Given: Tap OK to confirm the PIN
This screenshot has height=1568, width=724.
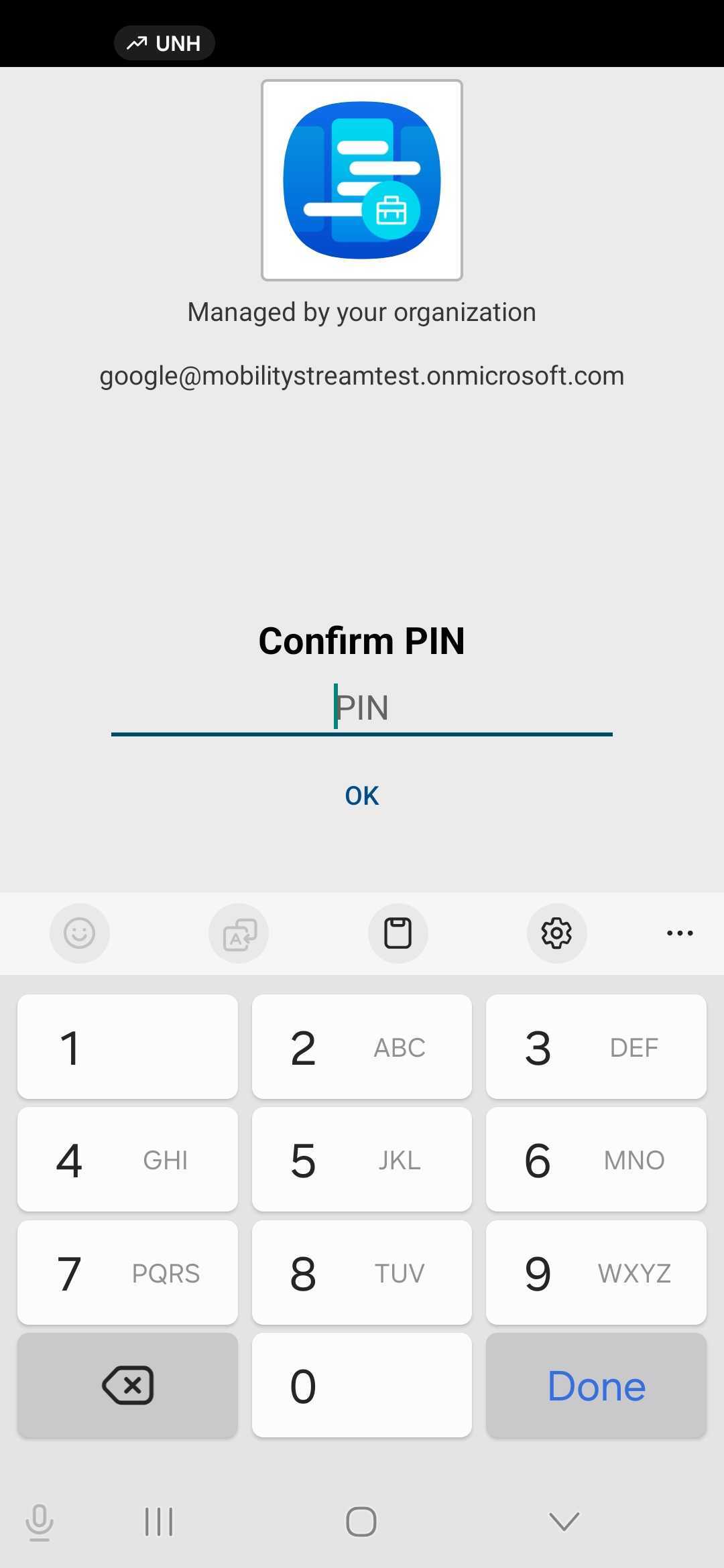Looking at the screenshot, I should (362, 795).
